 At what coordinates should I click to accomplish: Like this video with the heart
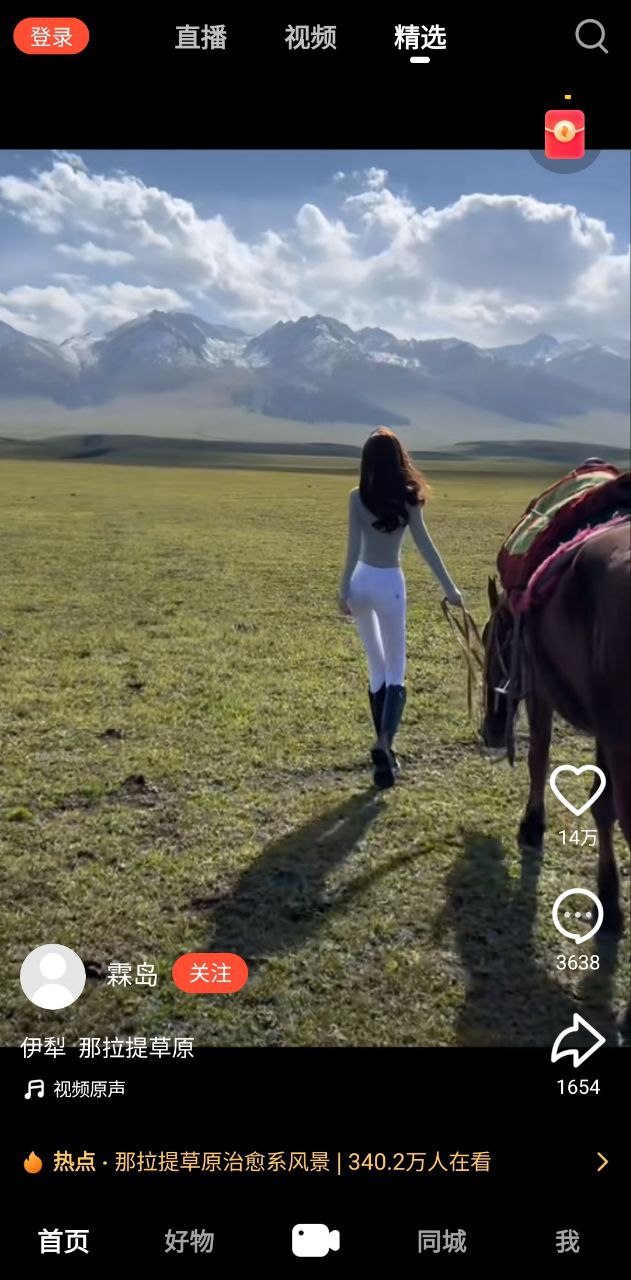578,790
